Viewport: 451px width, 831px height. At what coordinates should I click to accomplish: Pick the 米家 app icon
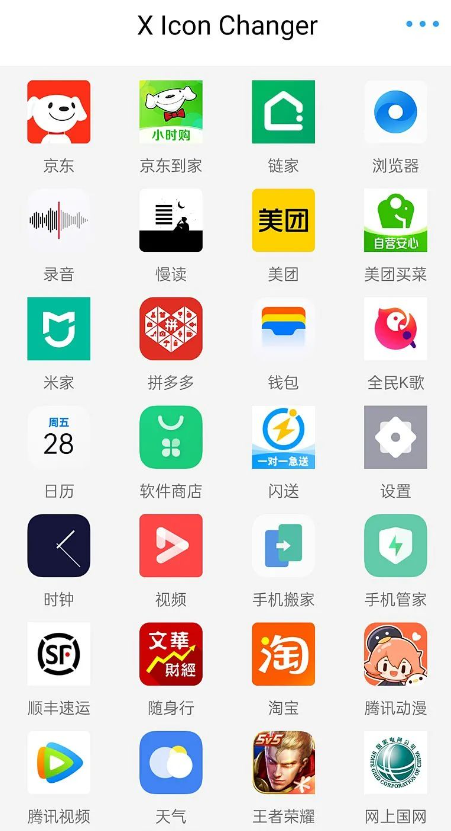[59, 329]
